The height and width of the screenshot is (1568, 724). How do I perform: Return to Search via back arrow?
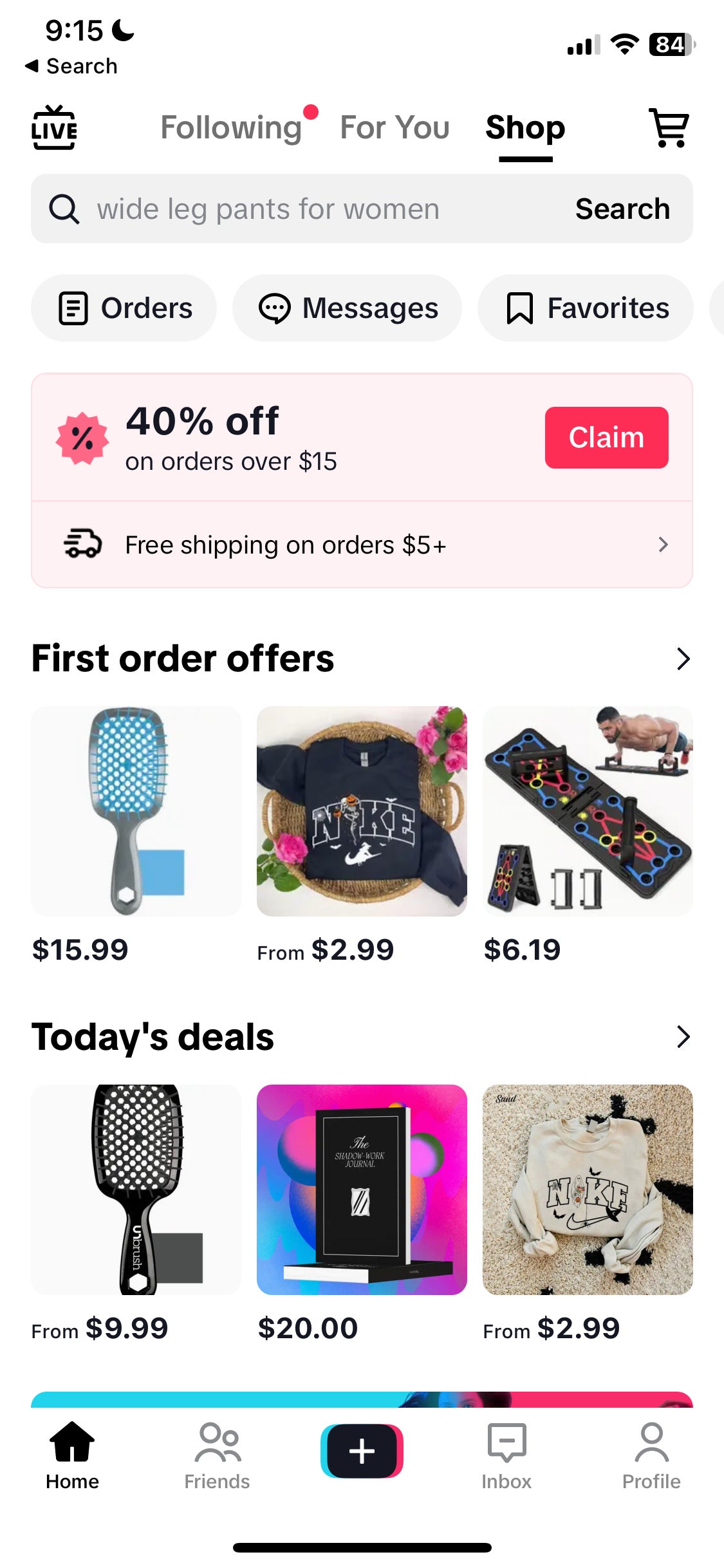click(x=71, y=66)
